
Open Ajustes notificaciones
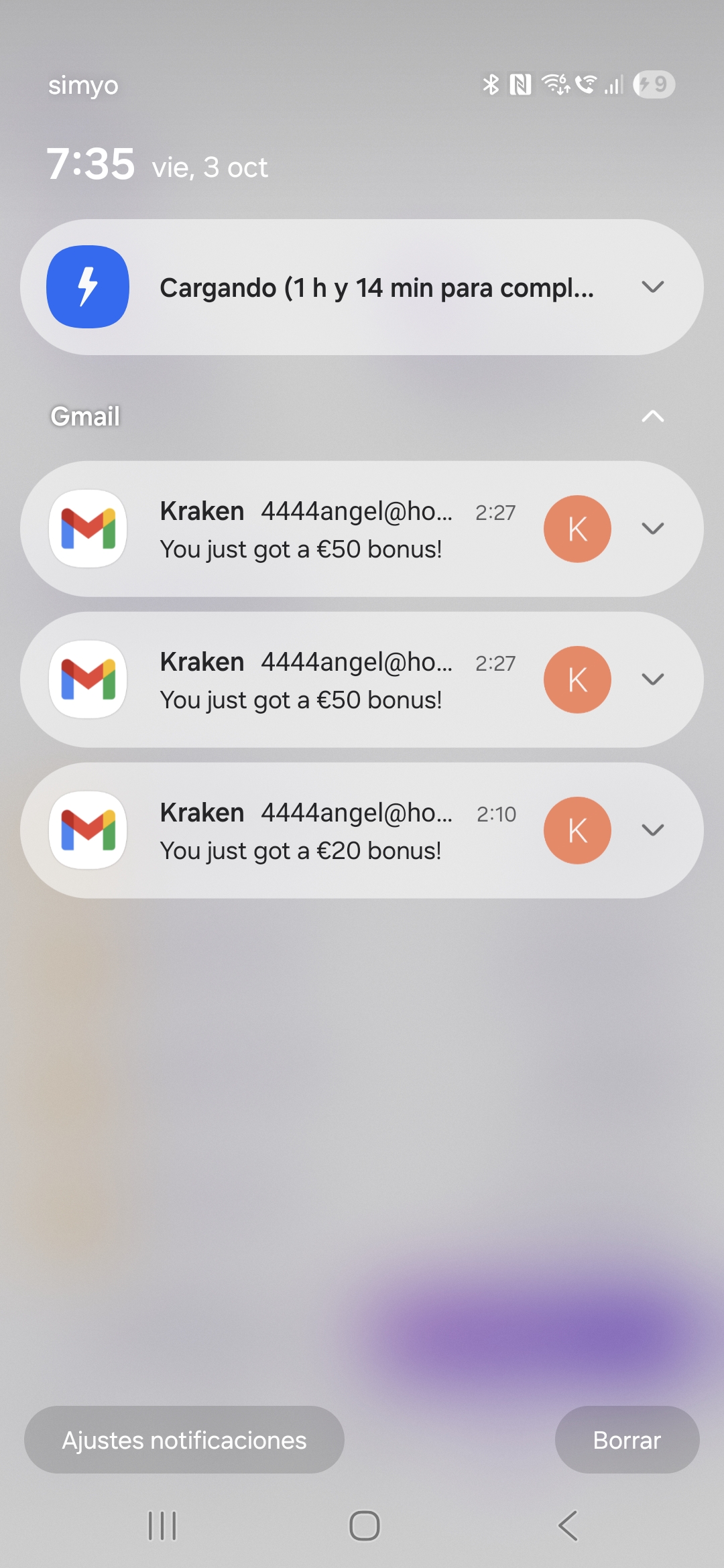(x=184, y=1439)
